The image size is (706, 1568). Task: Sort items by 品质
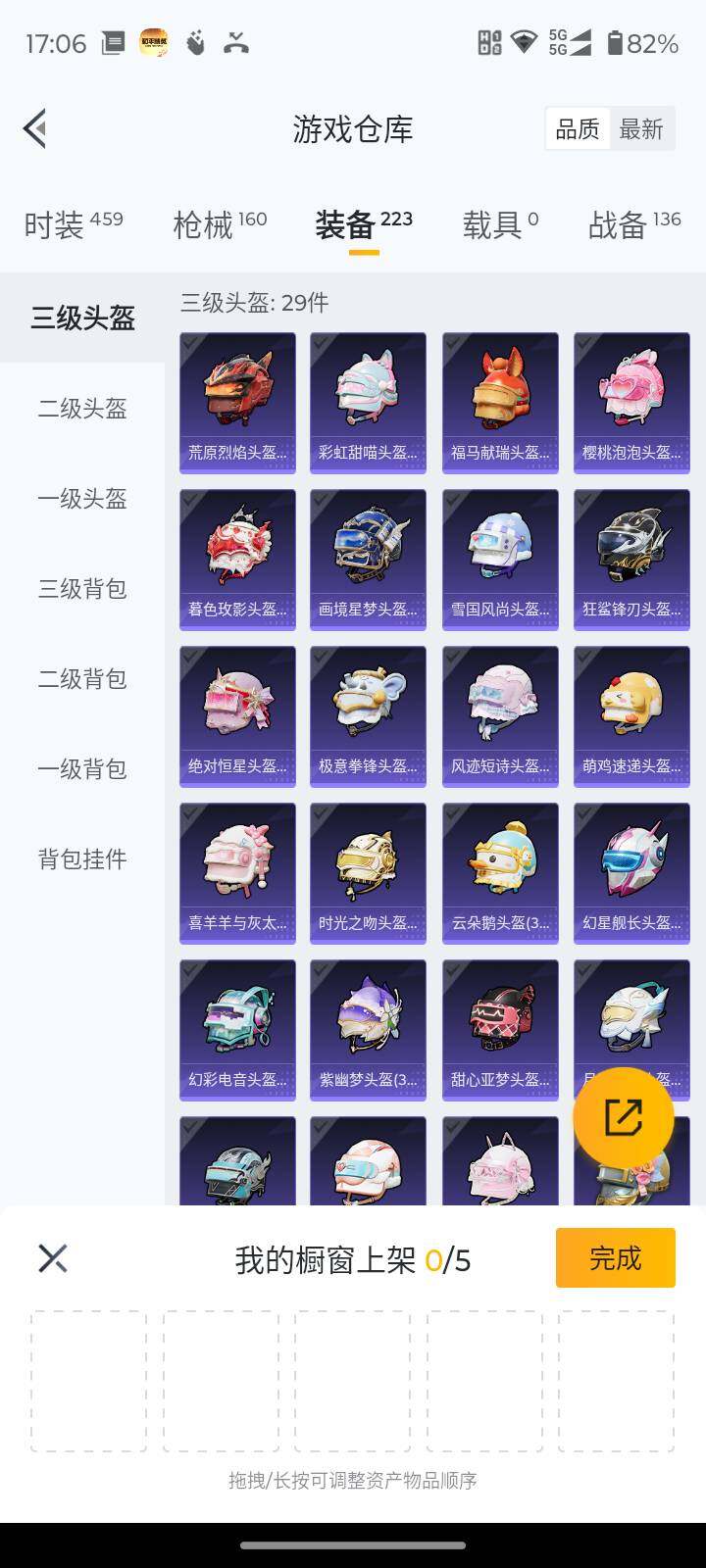pyautogui.click(x=578, y=129)
